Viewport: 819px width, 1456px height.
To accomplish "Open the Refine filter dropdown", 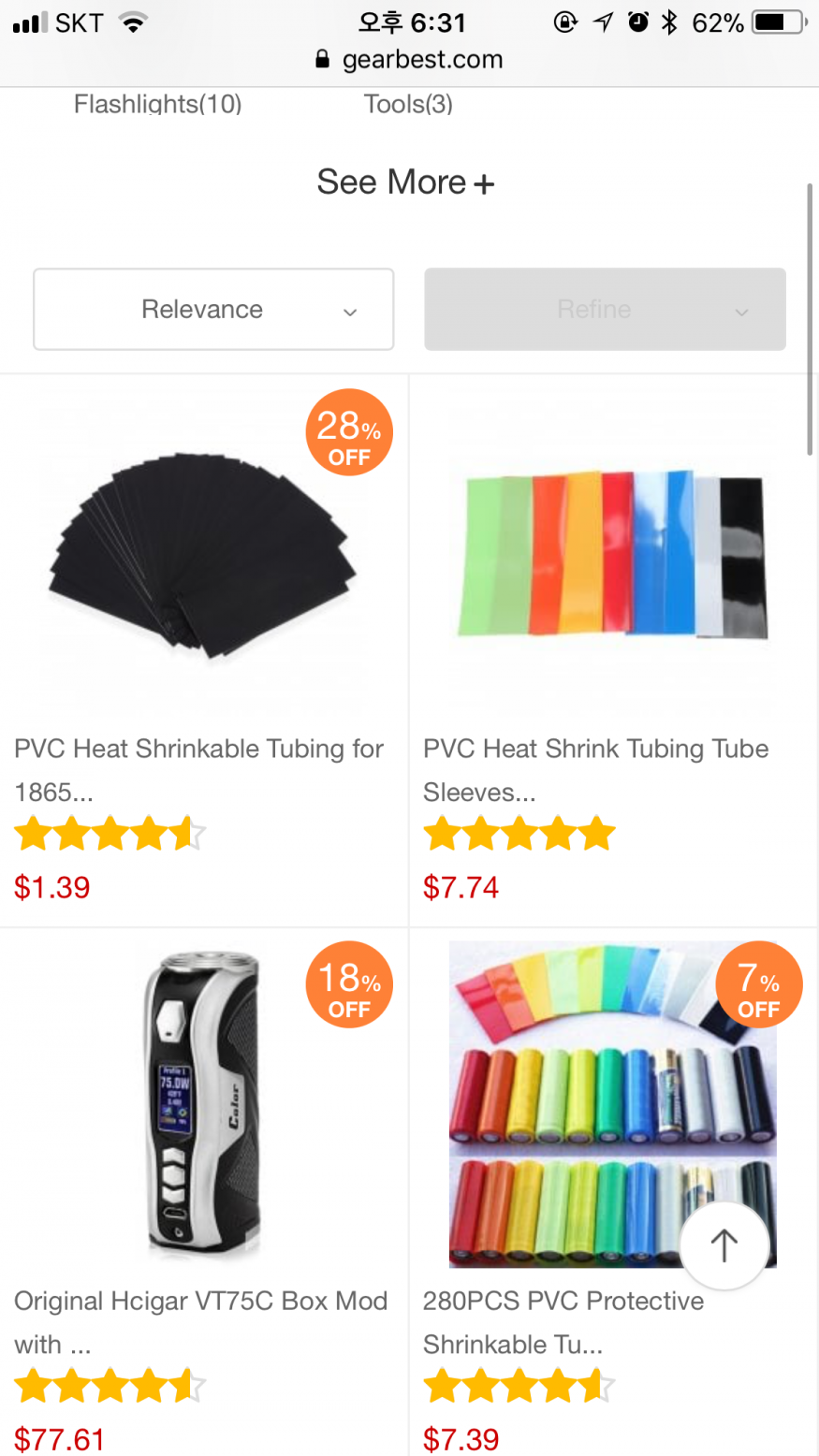I will [x=605, y=310].
